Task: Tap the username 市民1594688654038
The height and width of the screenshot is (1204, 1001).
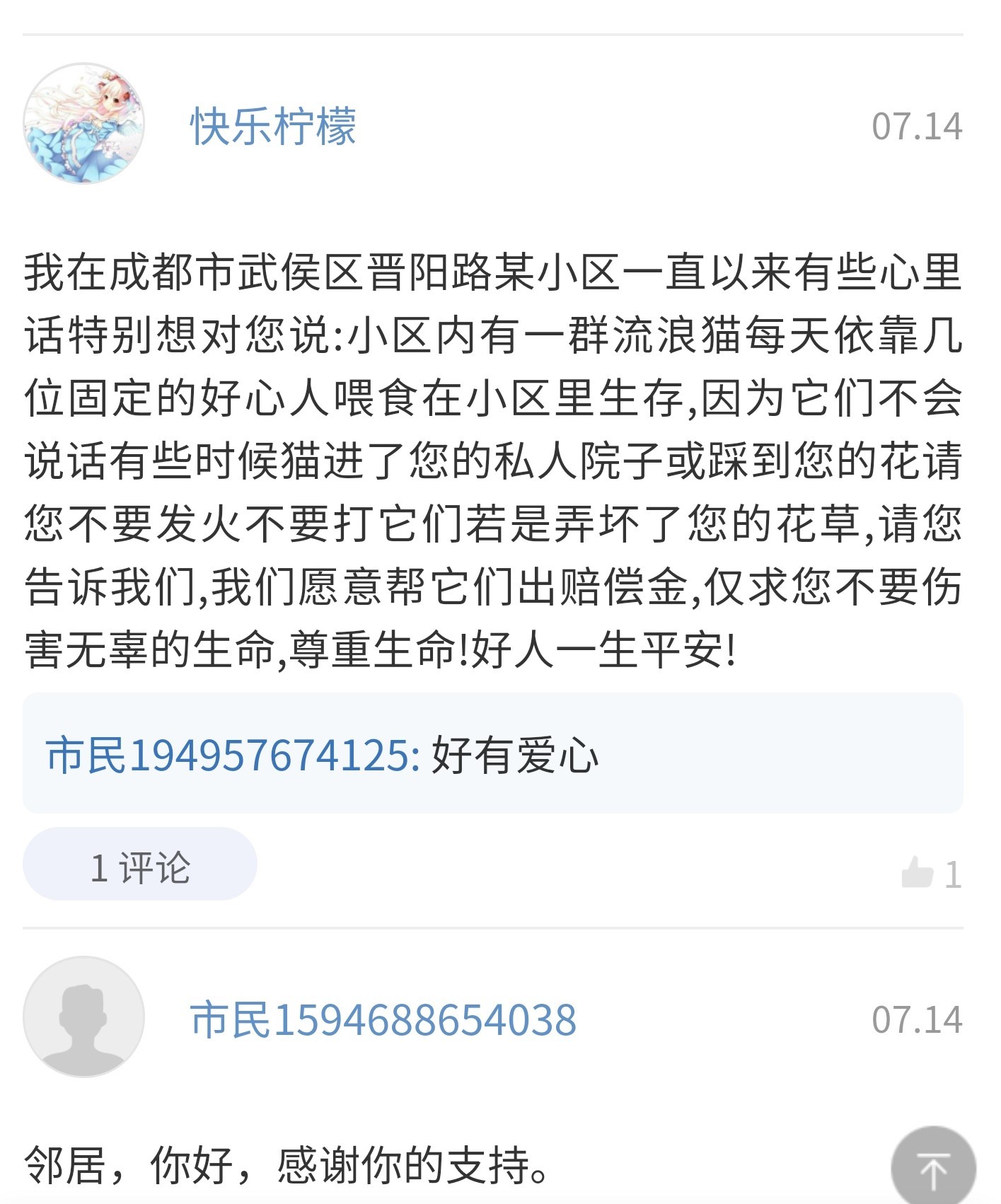Action: click(383, 1020)
